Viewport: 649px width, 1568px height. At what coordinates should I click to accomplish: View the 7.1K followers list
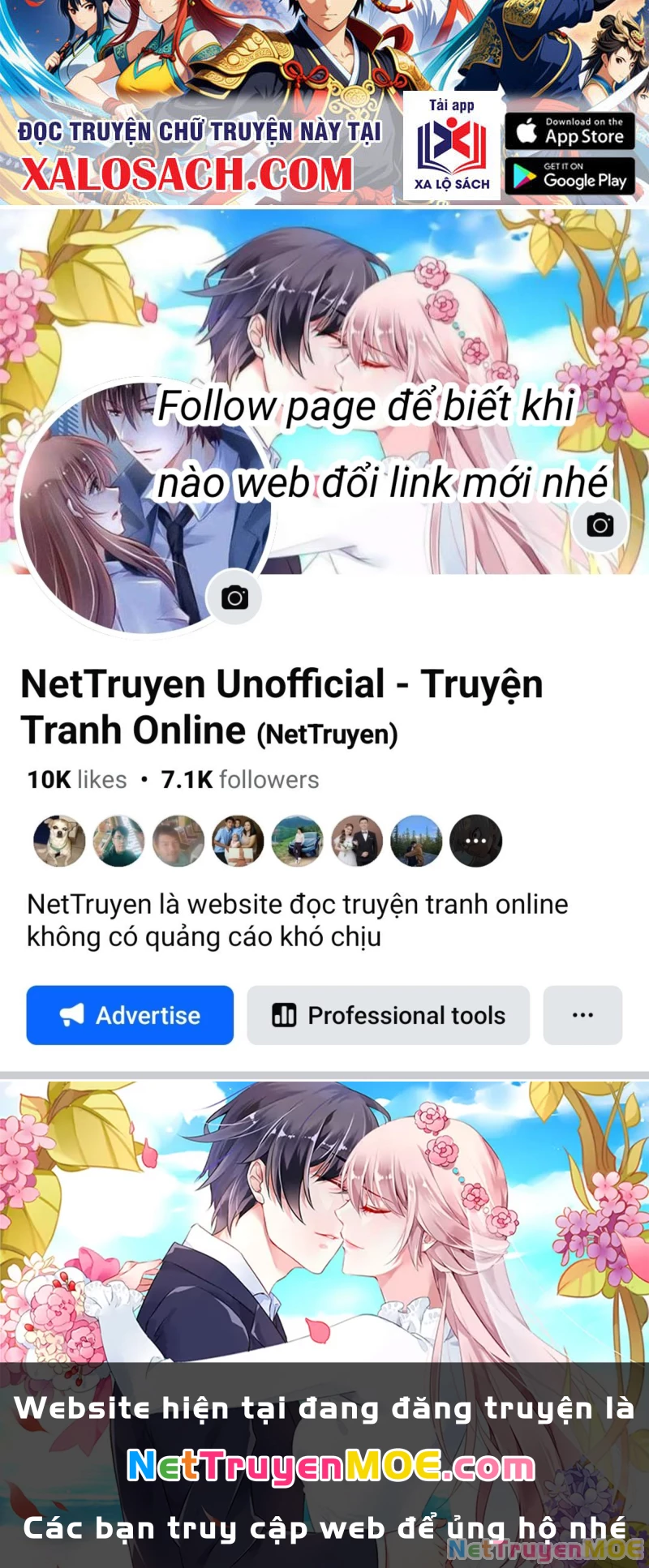point(239,780)
